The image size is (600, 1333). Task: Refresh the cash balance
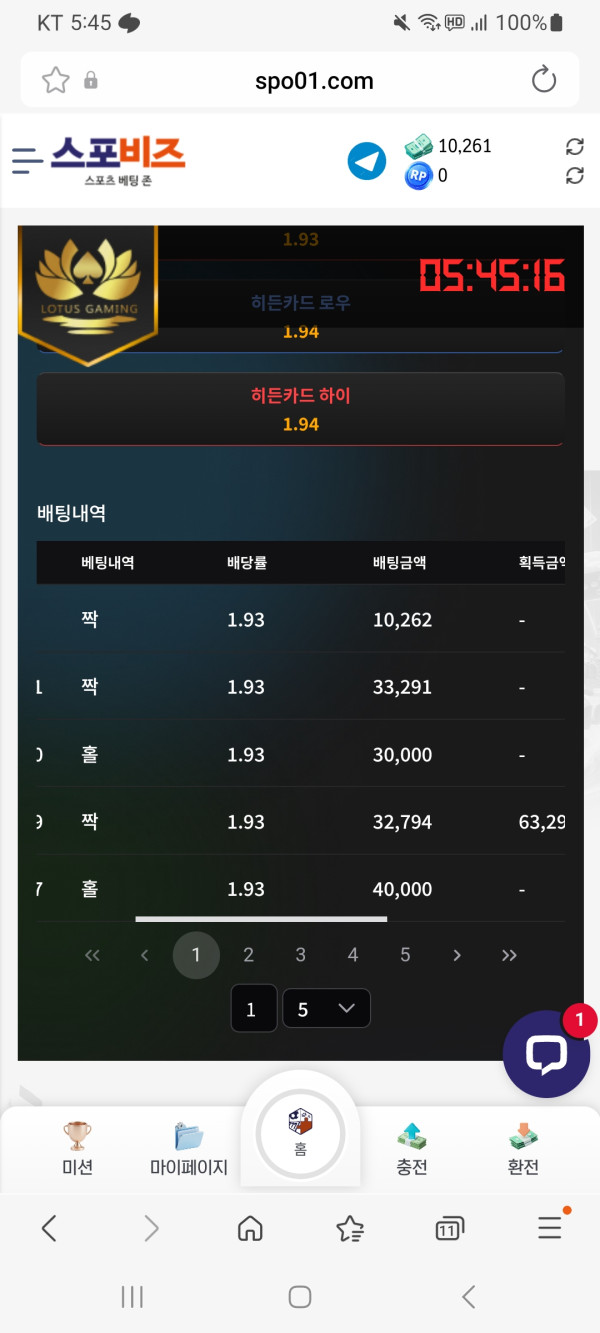pyautogui.click(x=574, y=147)
